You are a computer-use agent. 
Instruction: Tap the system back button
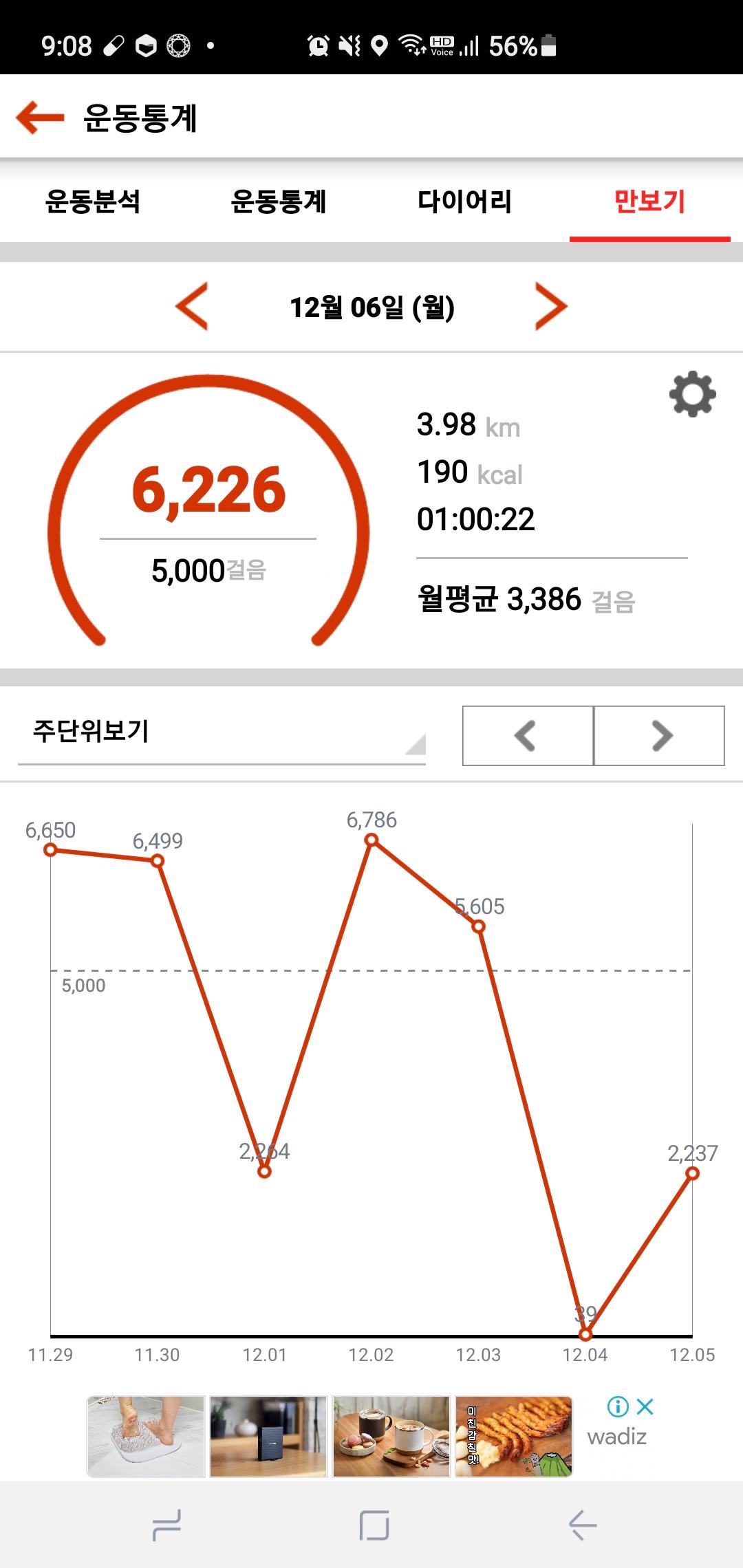583,1525
